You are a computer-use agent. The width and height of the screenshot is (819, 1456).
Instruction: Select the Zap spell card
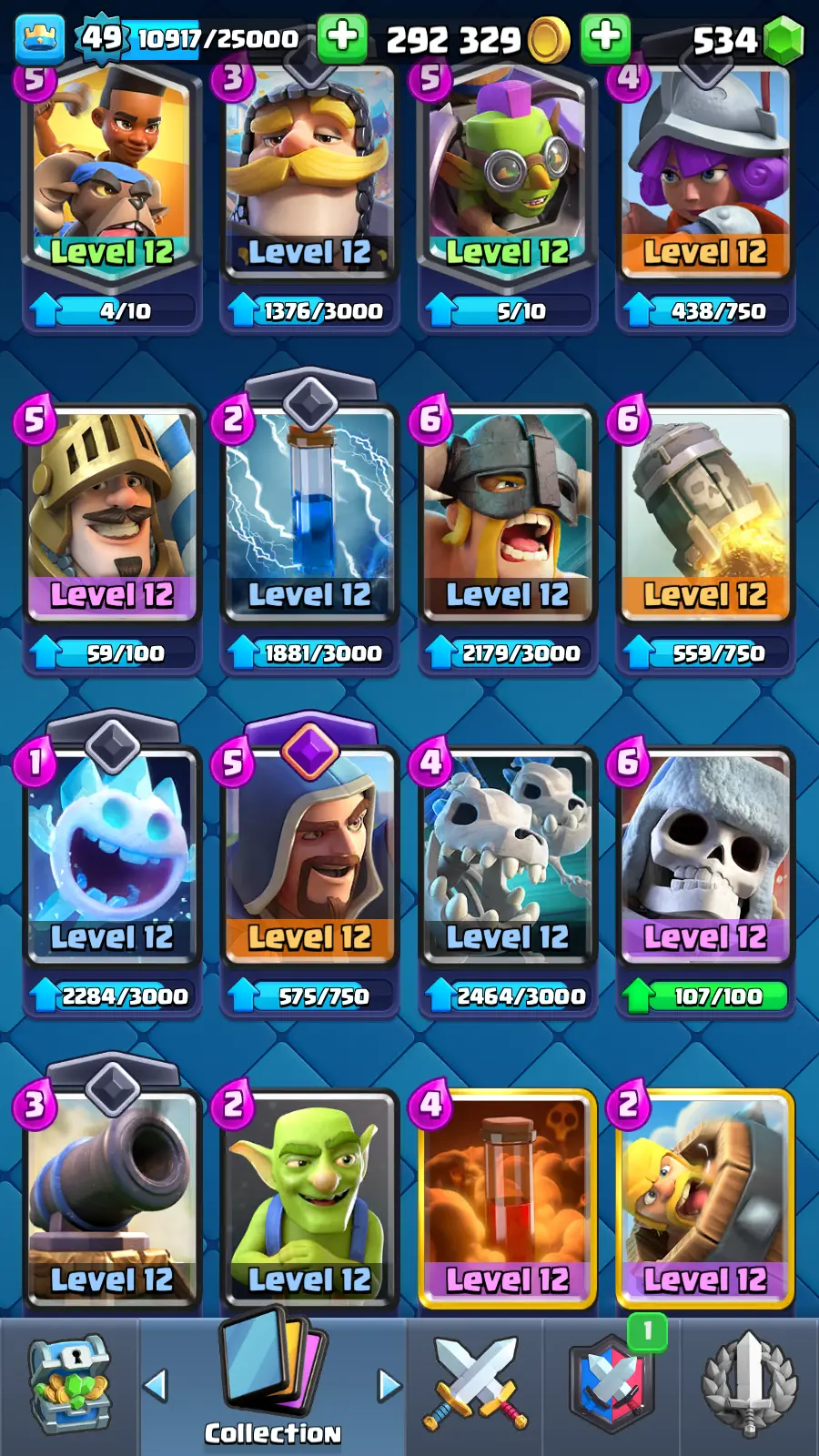coord(309,514)
